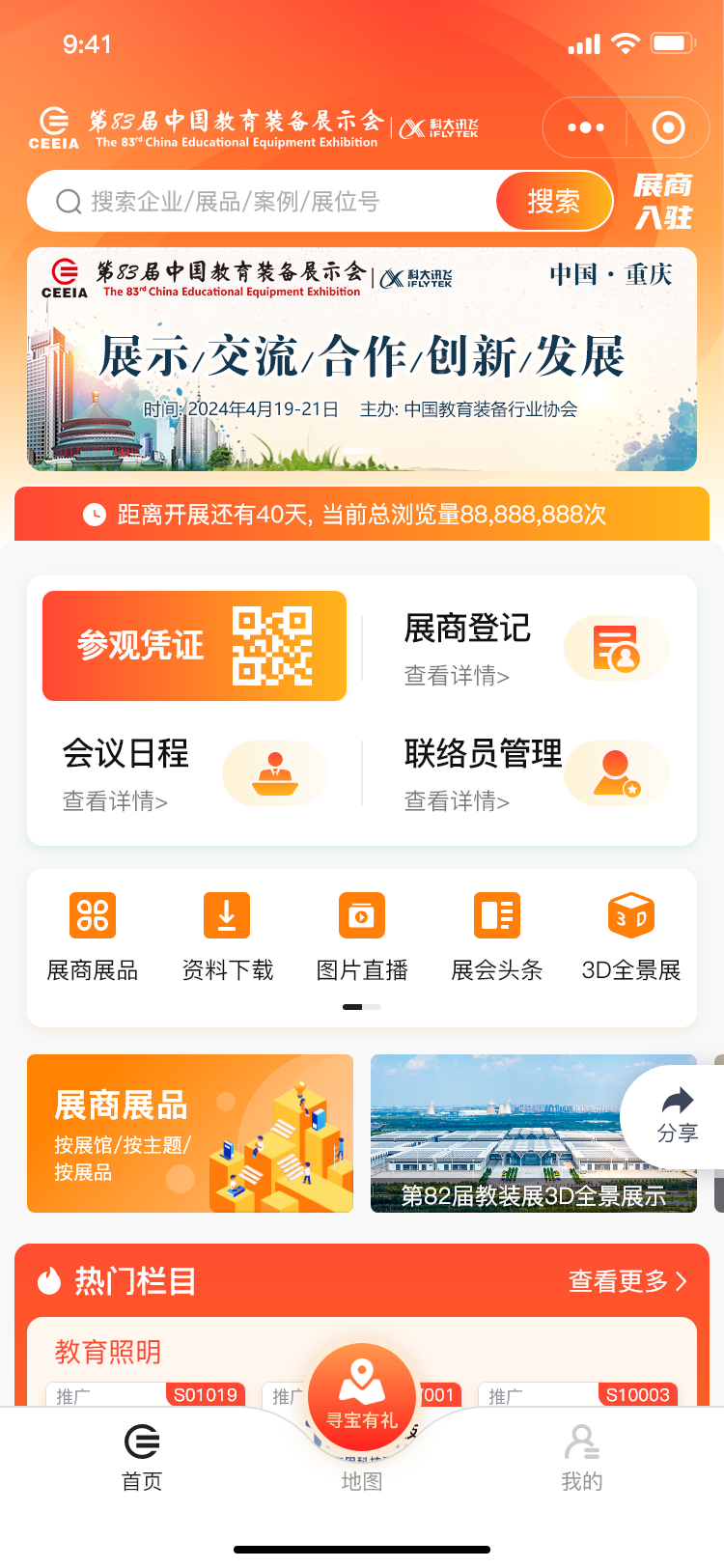Open 展会头条 exhibition headlines

497,937
